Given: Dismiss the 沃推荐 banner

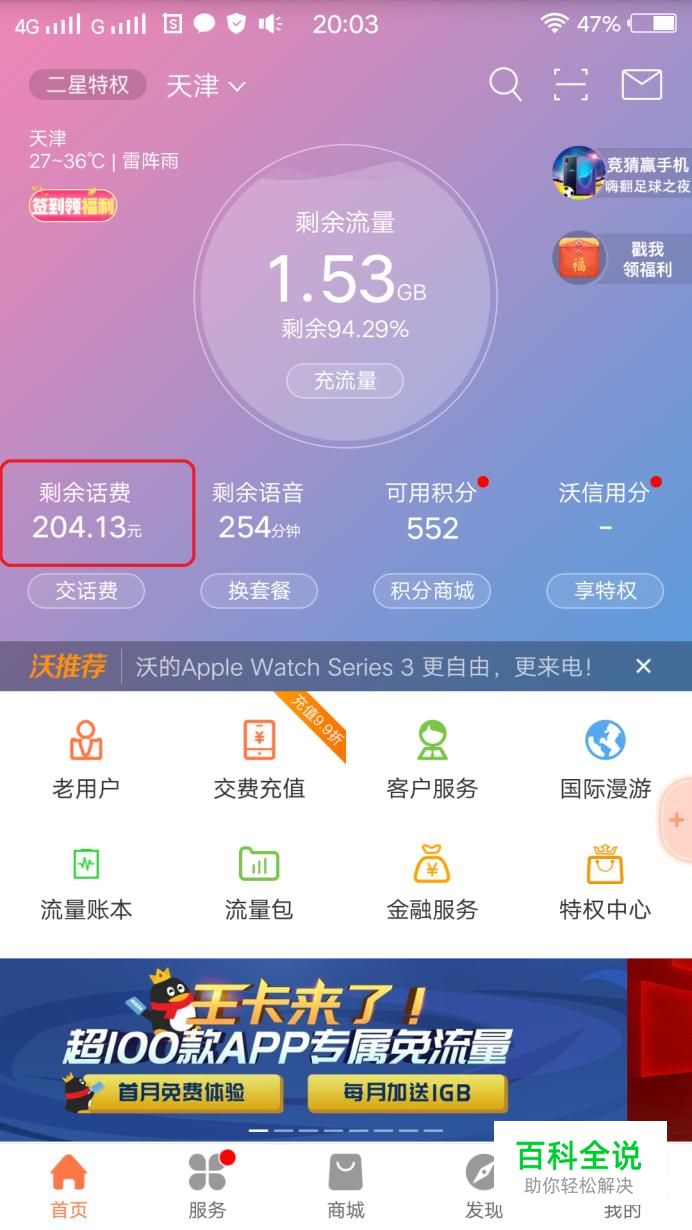Looking at the screenshot, I should pos(644,666).
